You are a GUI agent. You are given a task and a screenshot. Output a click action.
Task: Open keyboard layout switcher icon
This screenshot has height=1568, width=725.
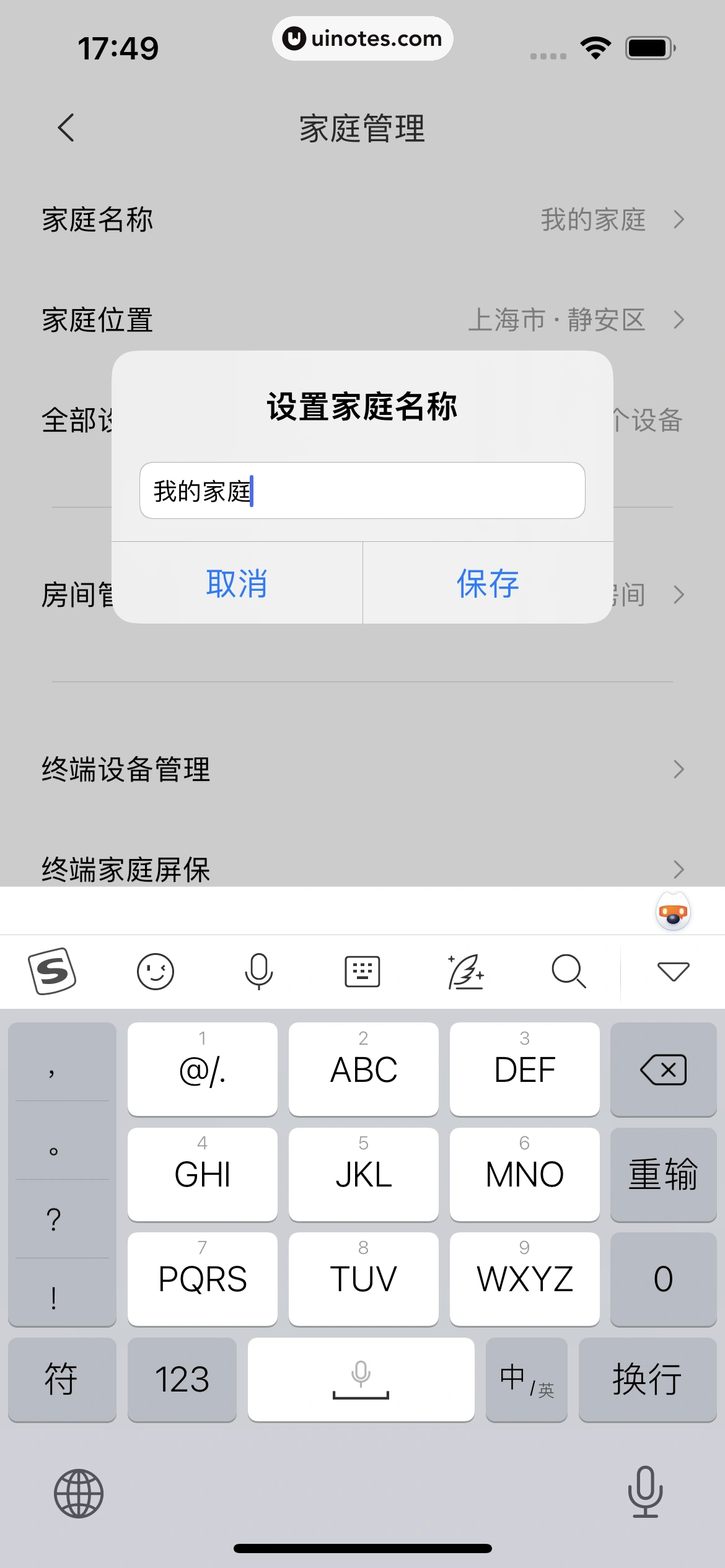362,971
